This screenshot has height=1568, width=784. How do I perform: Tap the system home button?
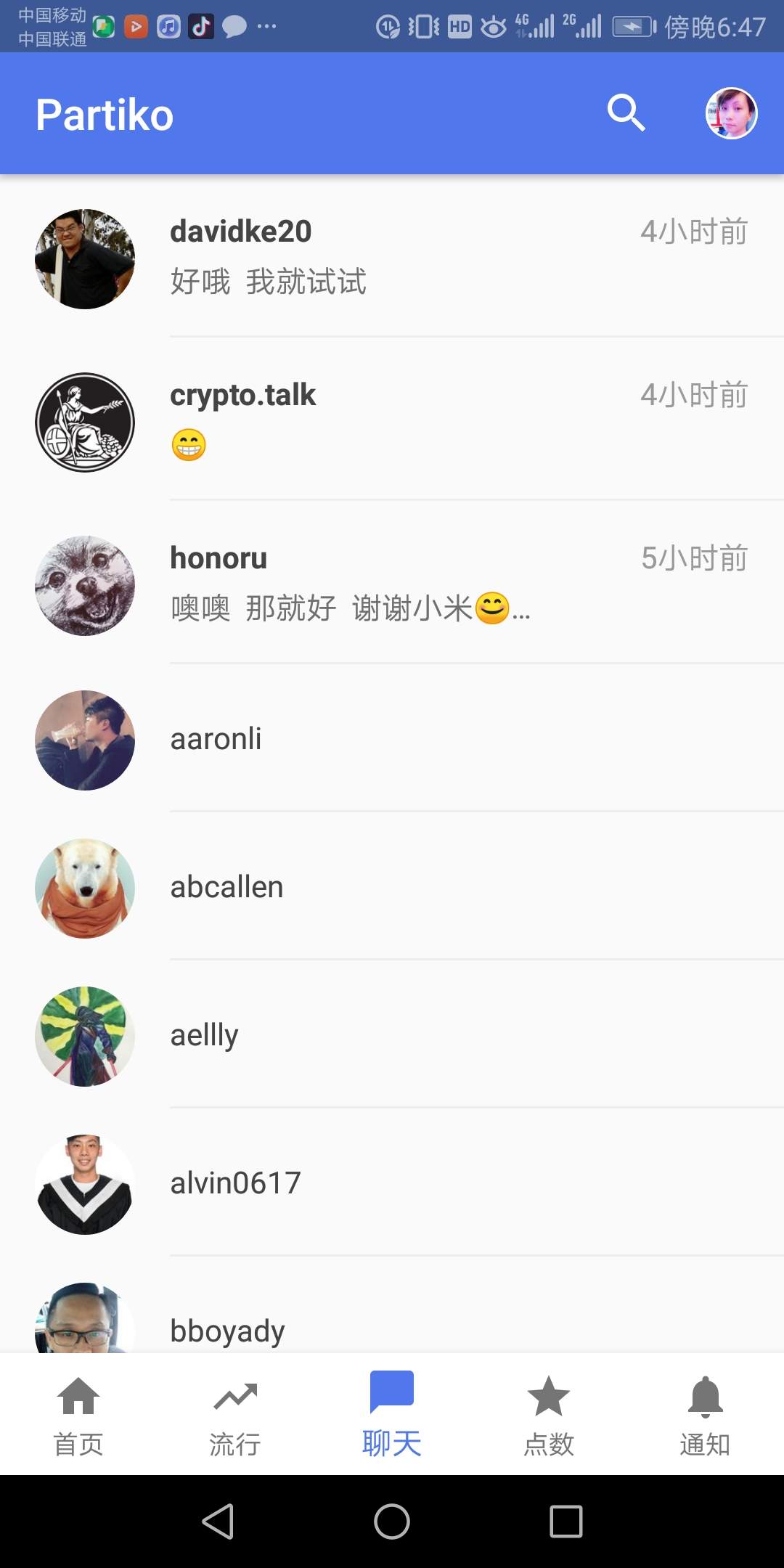pos(392,1521)
